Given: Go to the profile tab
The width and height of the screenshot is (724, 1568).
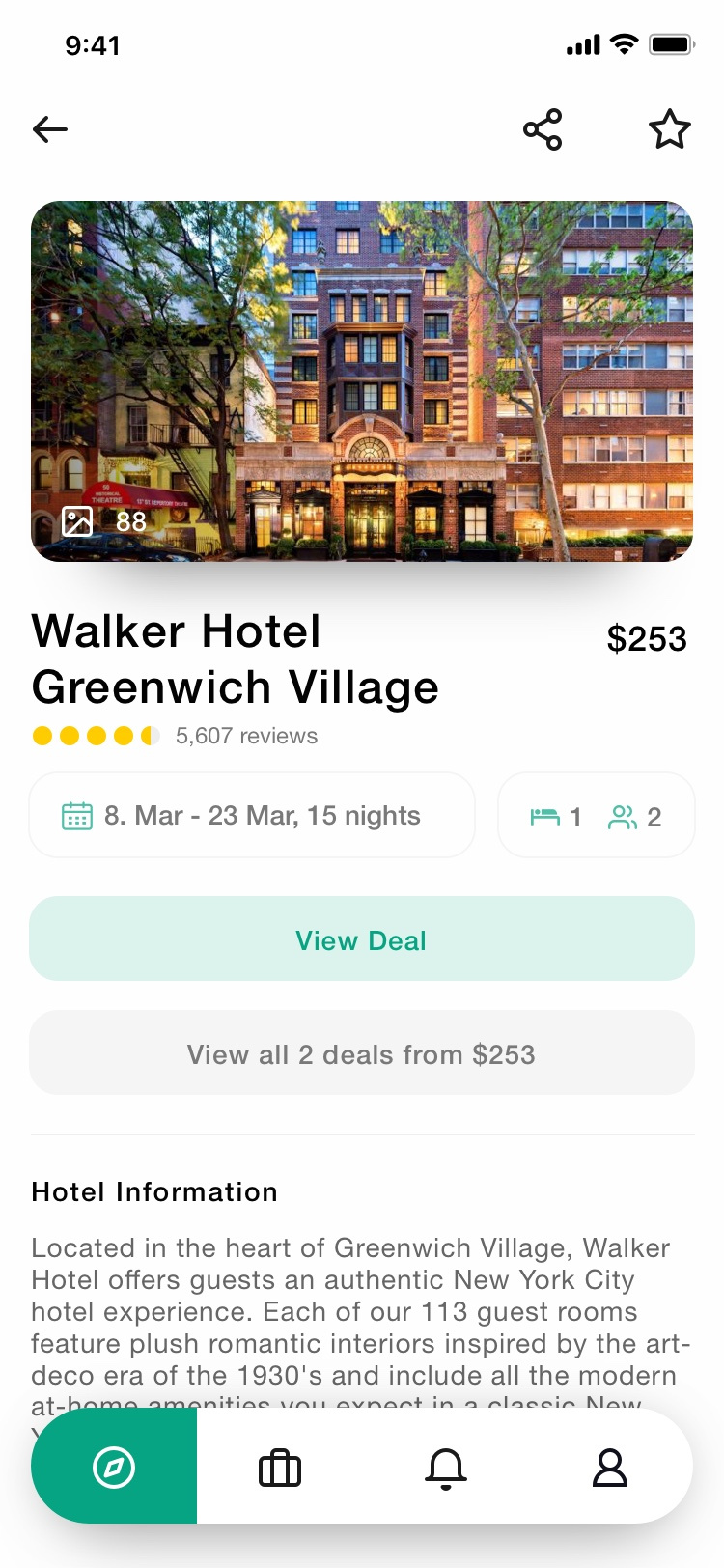Looking at the screenshot, I should pyautogui.click(x=610, y=1468).
